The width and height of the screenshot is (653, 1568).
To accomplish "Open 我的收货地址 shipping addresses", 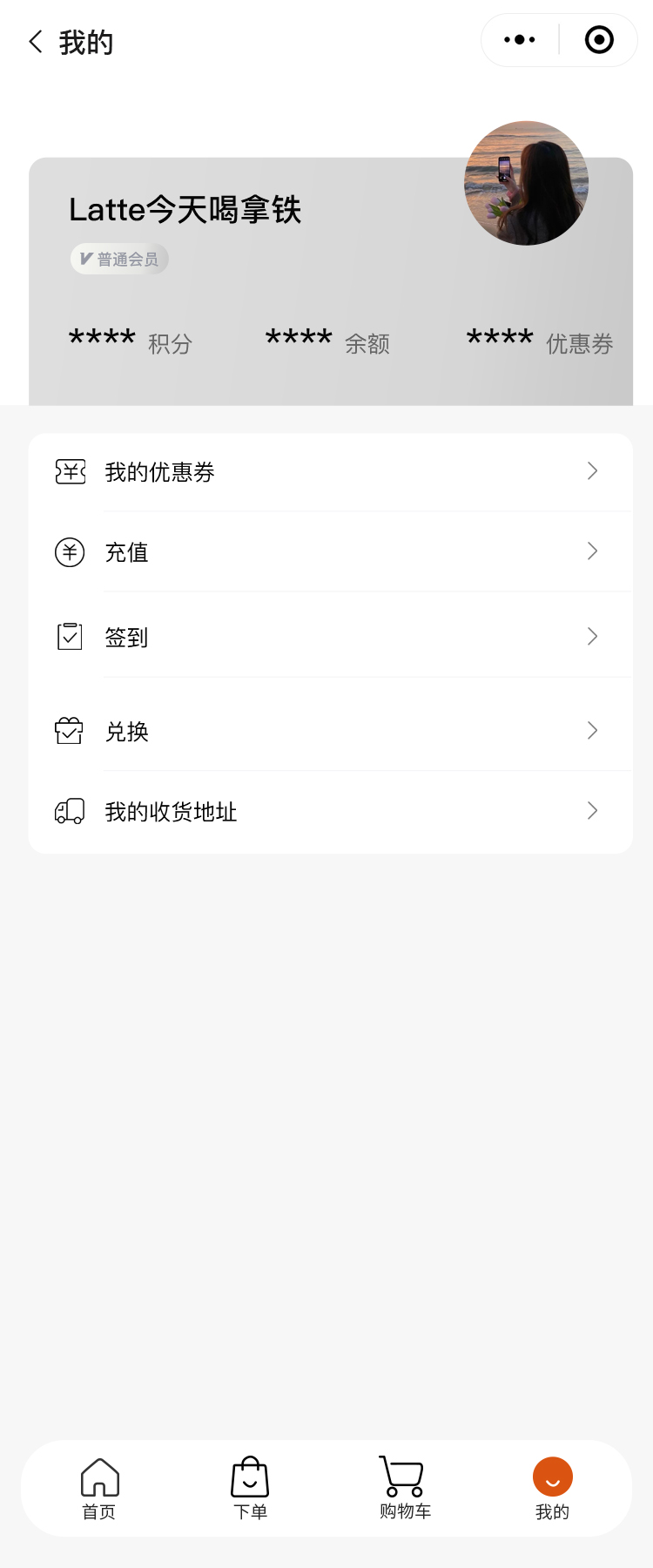I will [331, 812].
